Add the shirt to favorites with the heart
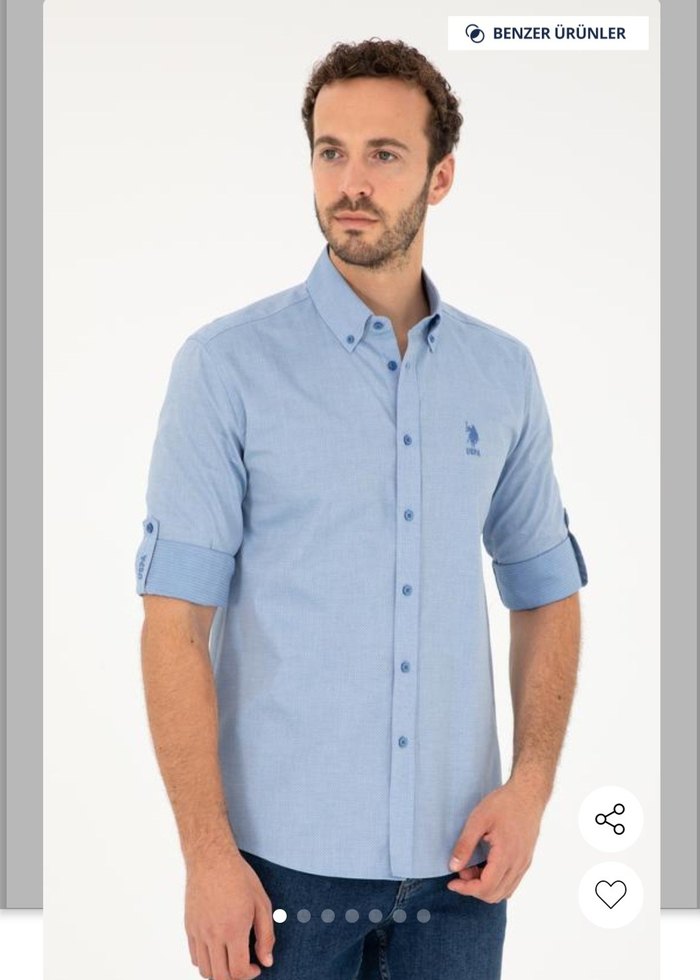The height and width of the screenshot is (980, 700). 610,894
